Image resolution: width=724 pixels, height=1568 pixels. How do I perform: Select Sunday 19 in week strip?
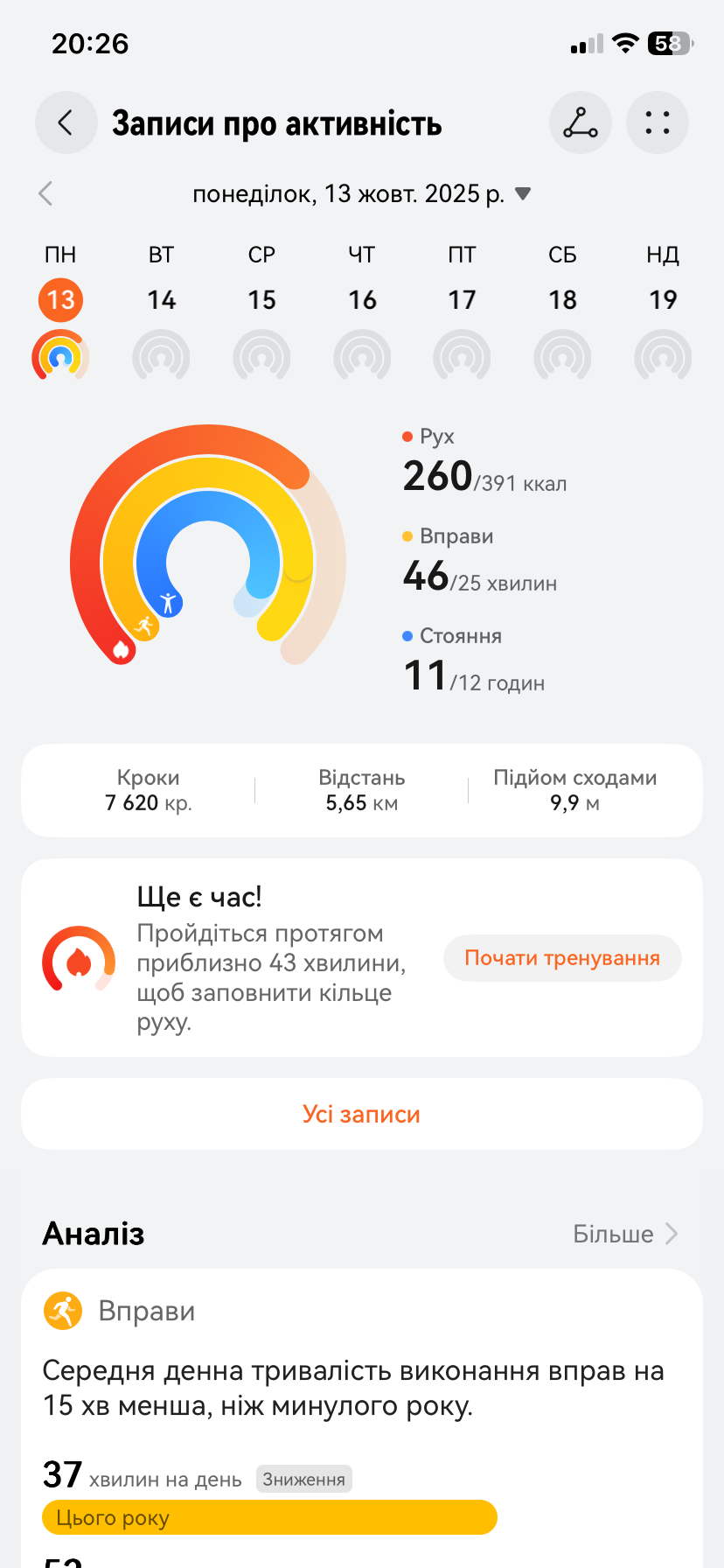(x=663, y=300)
